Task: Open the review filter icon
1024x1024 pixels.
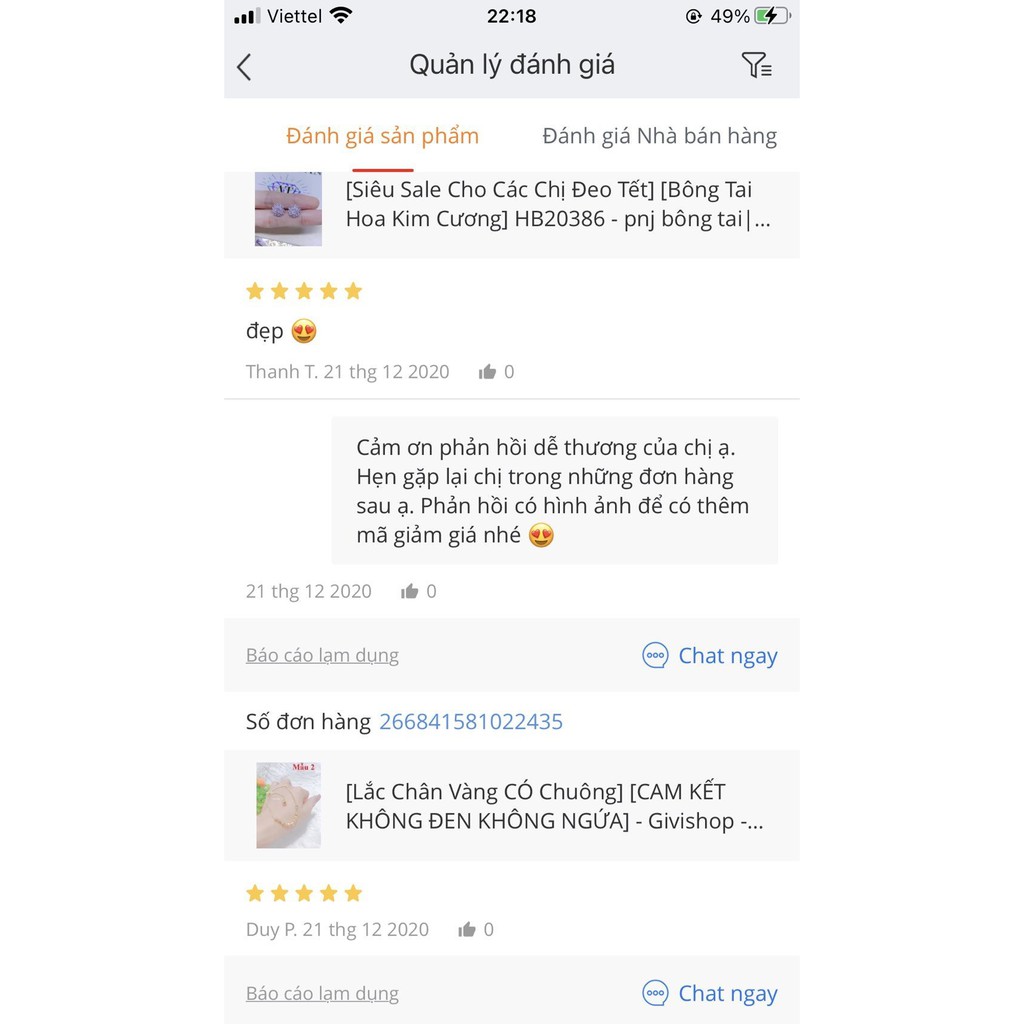Action: point(756,67)
